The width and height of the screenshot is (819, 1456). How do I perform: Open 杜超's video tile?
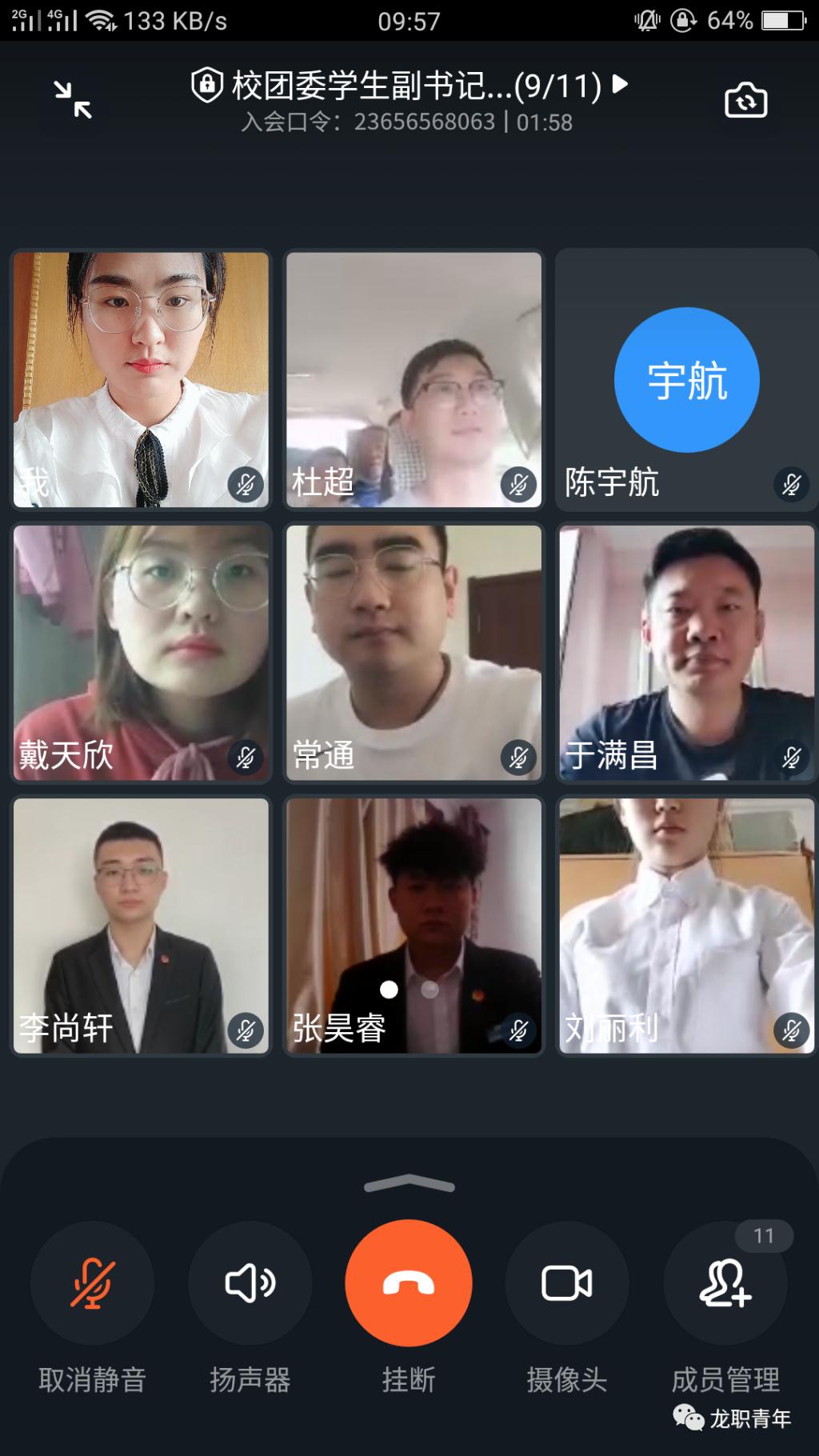coord(413,380)
